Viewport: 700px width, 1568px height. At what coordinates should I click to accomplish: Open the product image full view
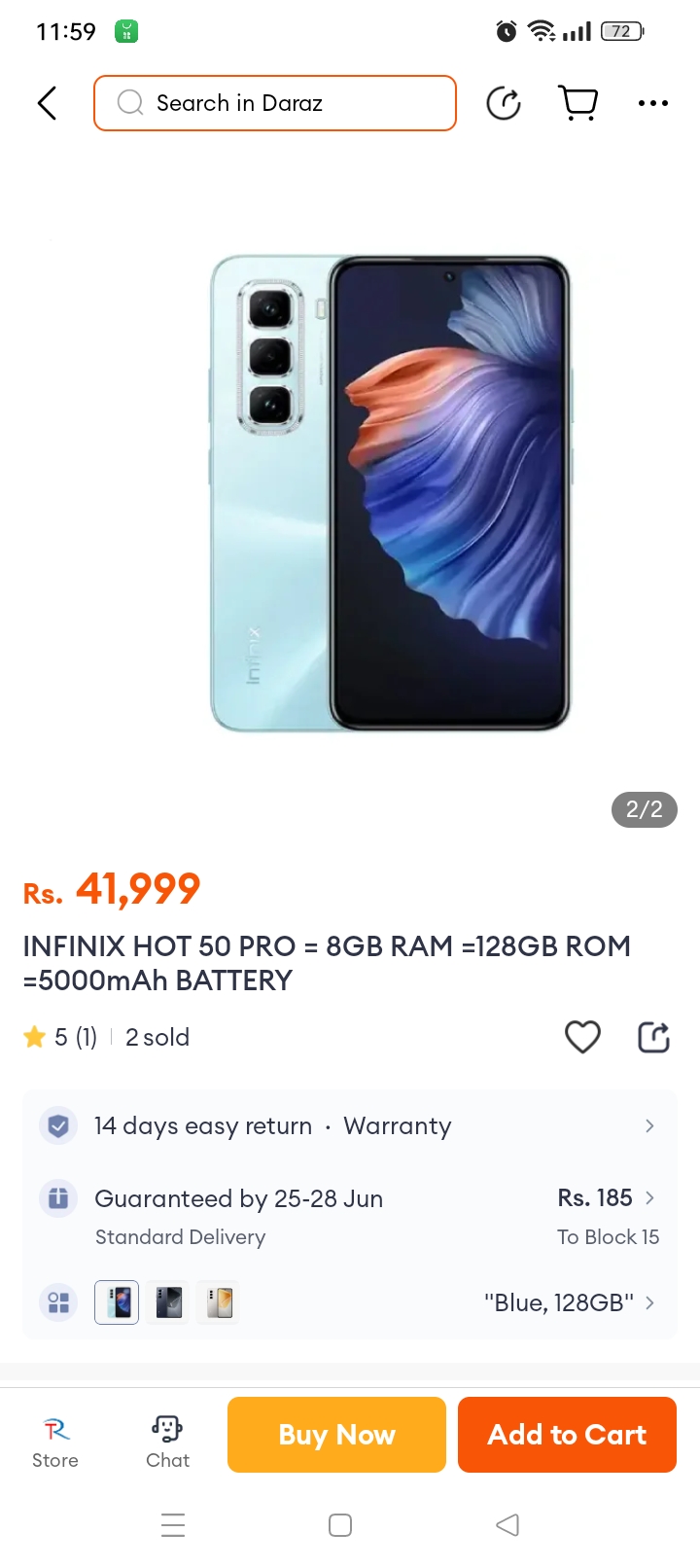point(389,494)
